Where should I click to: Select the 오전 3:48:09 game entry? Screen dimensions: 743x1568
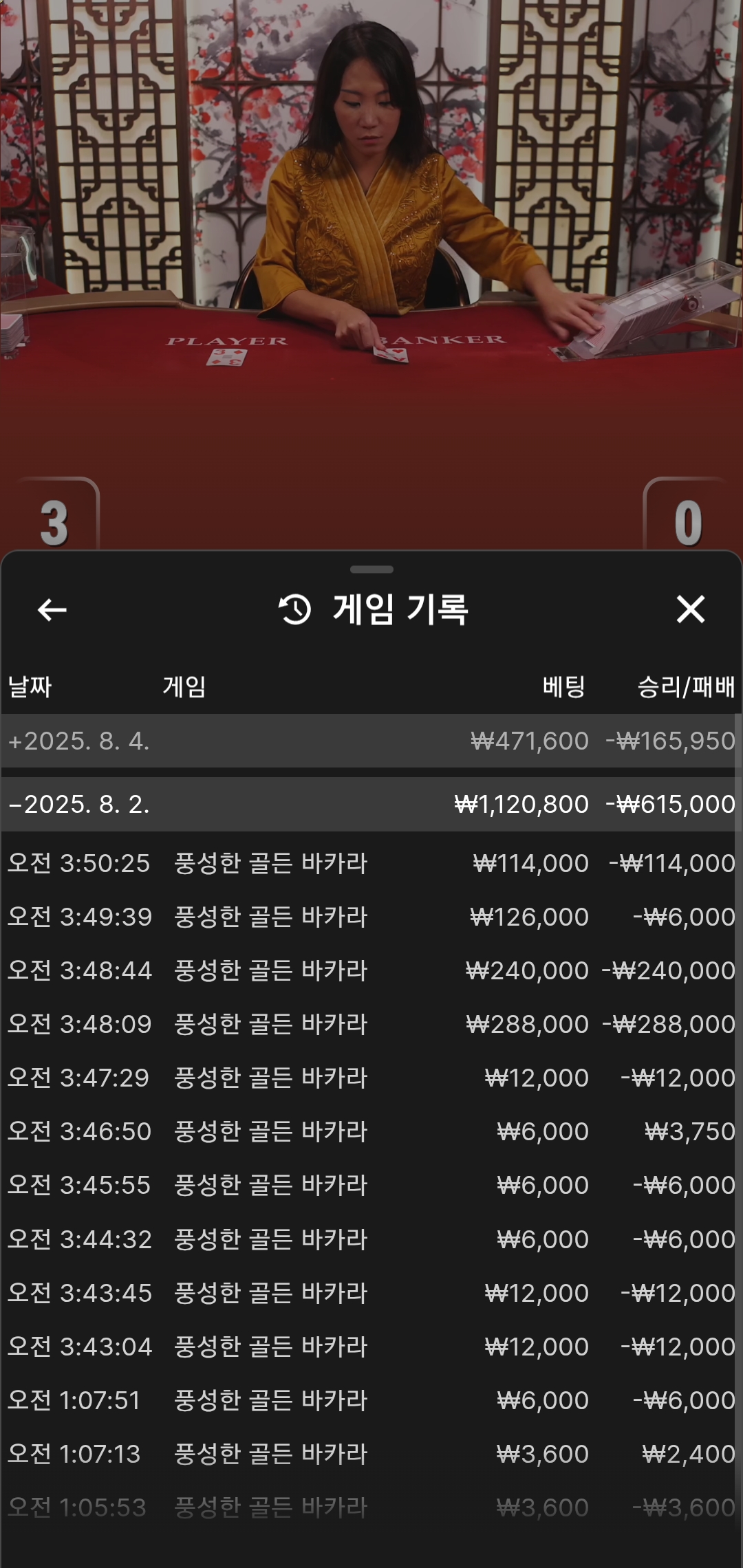point(371,1024)
